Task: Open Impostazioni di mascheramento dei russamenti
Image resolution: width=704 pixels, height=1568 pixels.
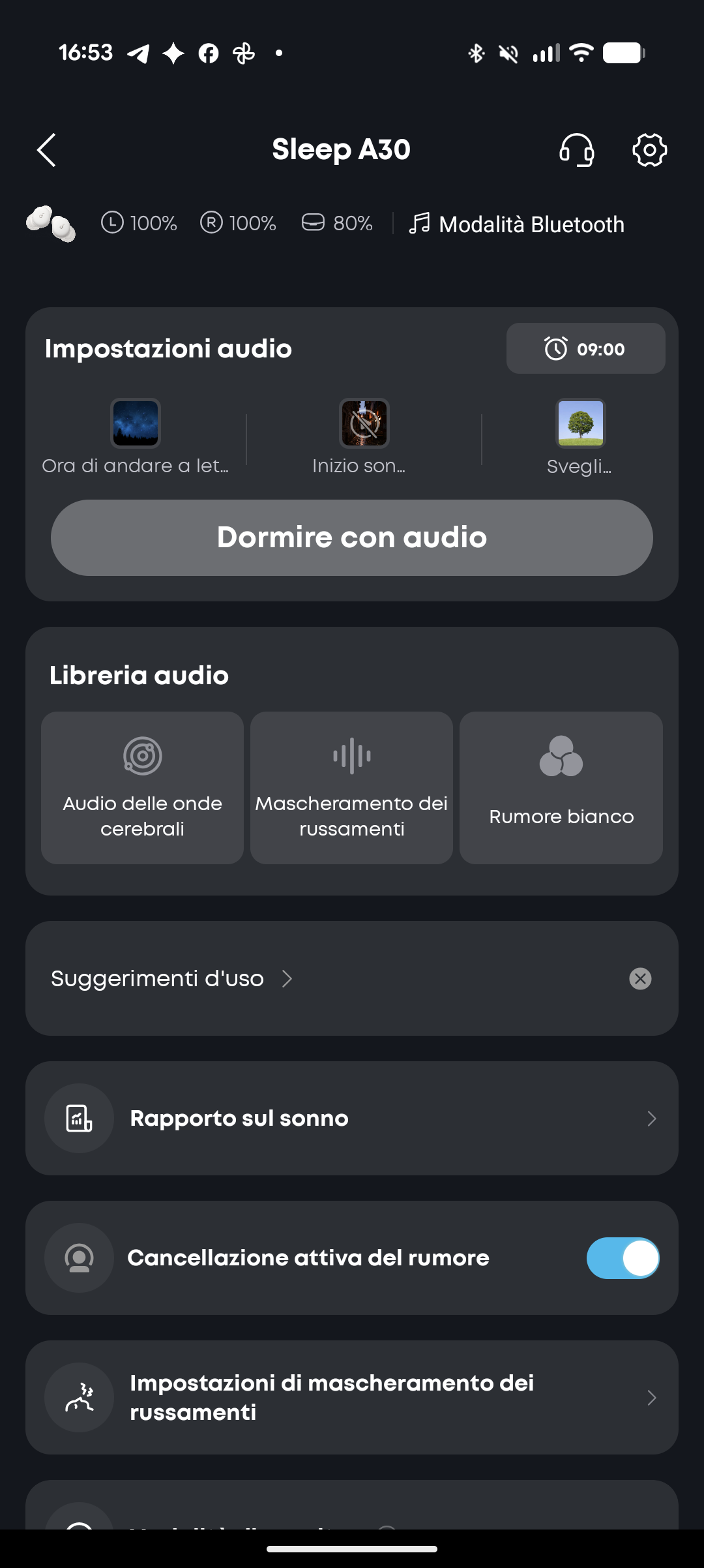Action: click(352, 1398)
